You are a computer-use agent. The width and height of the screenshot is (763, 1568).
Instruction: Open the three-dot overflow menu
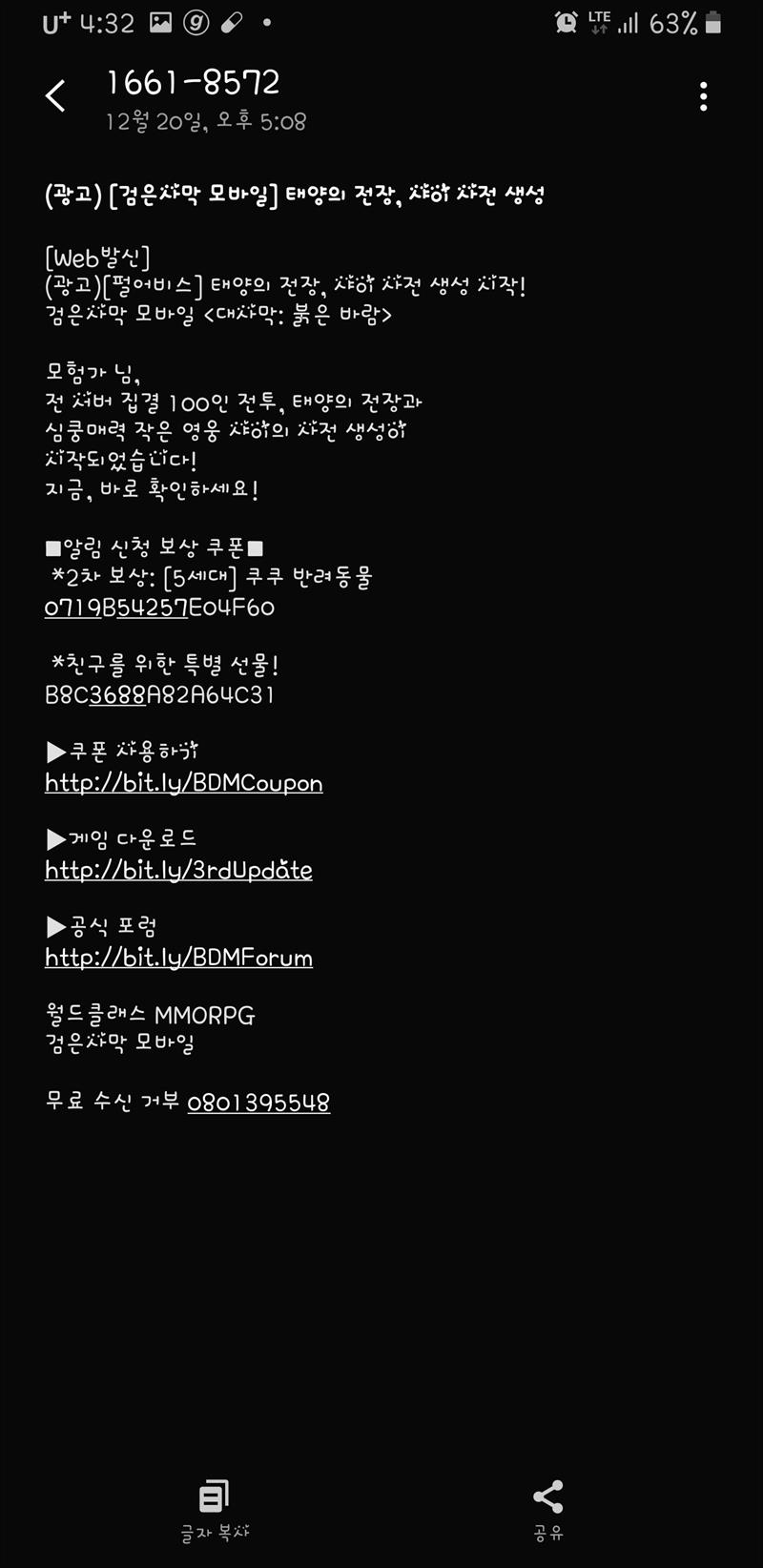tap(703, 96)
